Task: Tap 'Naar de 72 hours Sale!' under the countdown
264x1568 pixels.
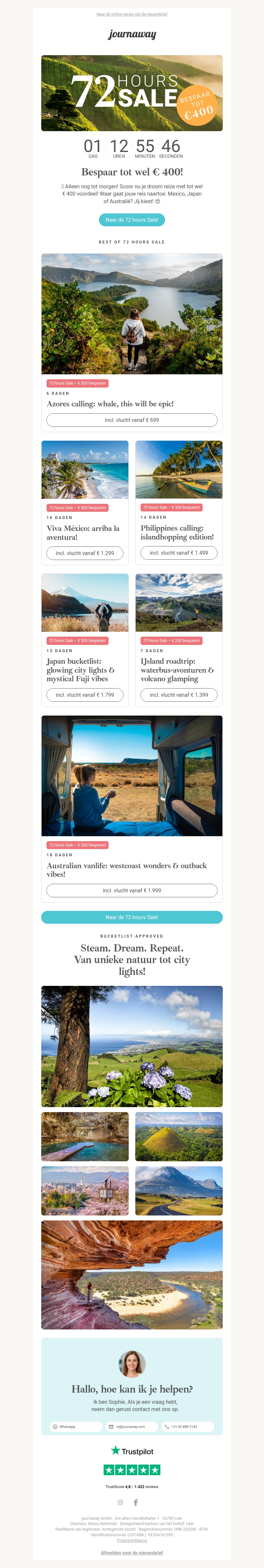Action: coord(131,220)
